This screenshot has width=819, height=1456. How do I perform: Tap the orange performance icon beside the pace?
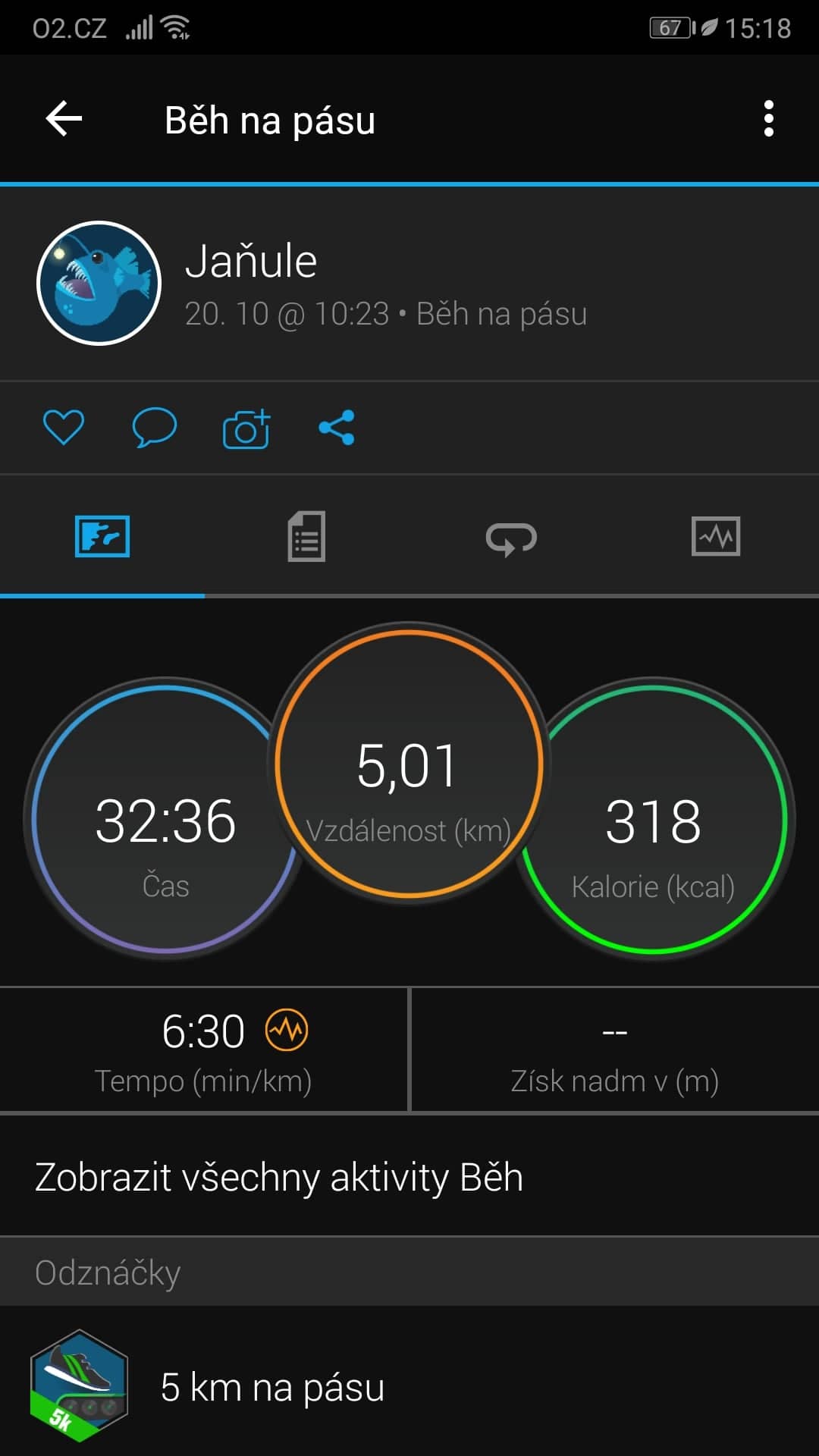287,1030
